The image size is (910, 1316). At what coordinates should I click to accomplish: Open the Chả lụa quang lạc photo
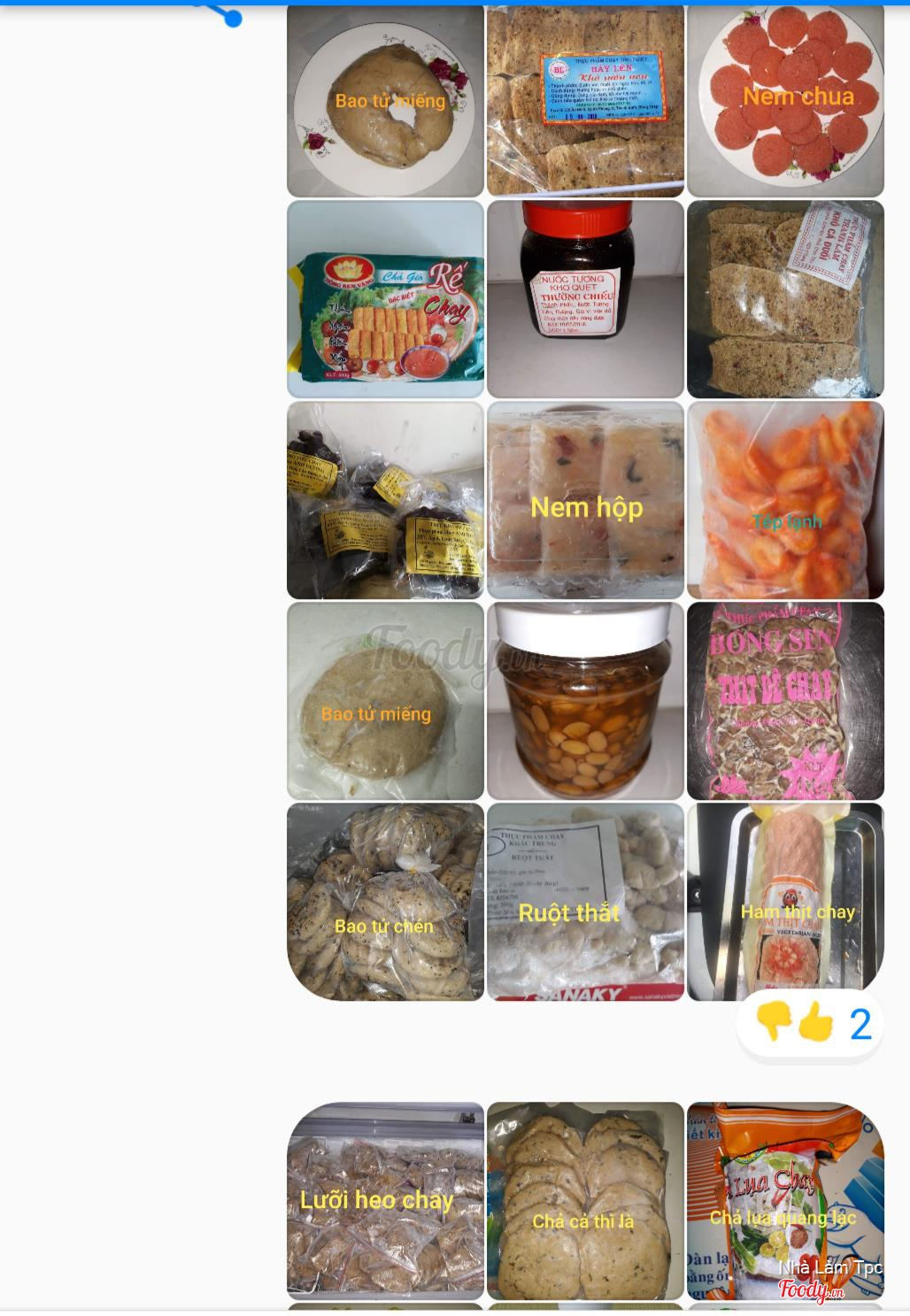785,1200
